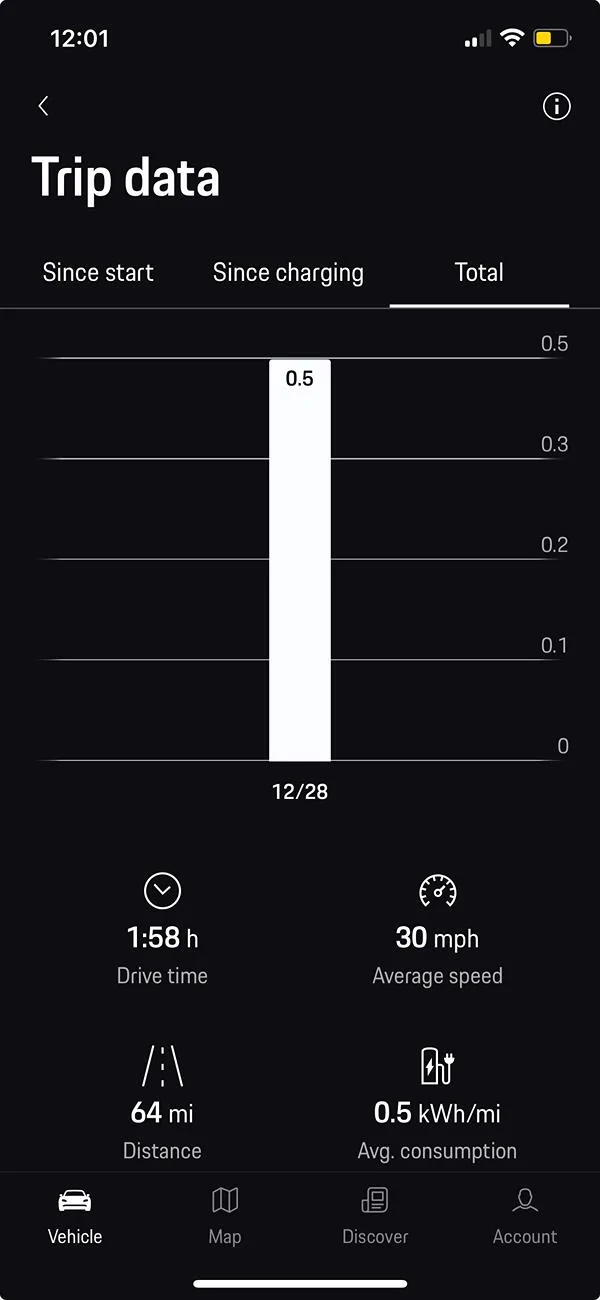Image resolution: width=600 pixels, height=1300 pixels.
Task: Open the trip data info icon
Action: (x=556, y=107)
